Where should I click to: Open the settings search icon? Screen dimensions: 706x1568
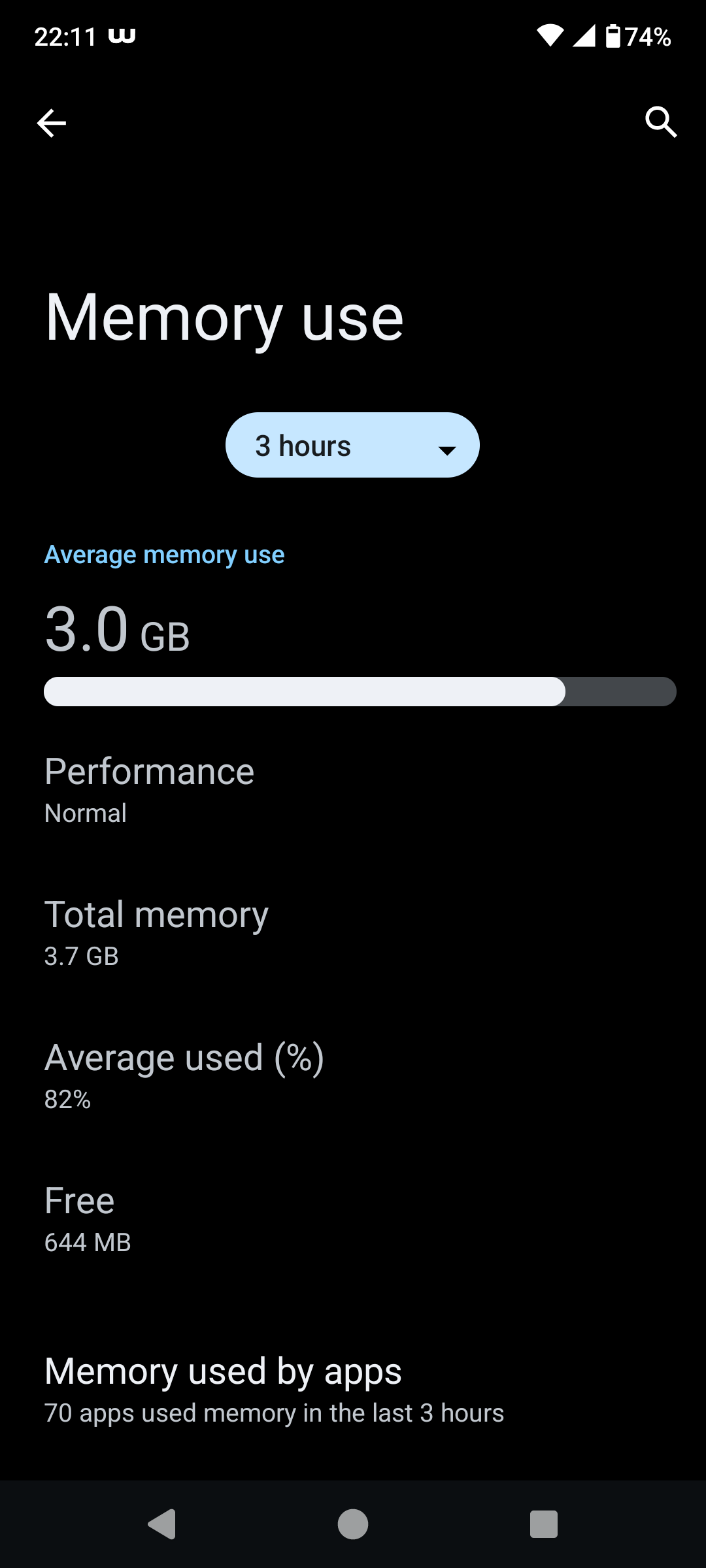tap(661, 122)
